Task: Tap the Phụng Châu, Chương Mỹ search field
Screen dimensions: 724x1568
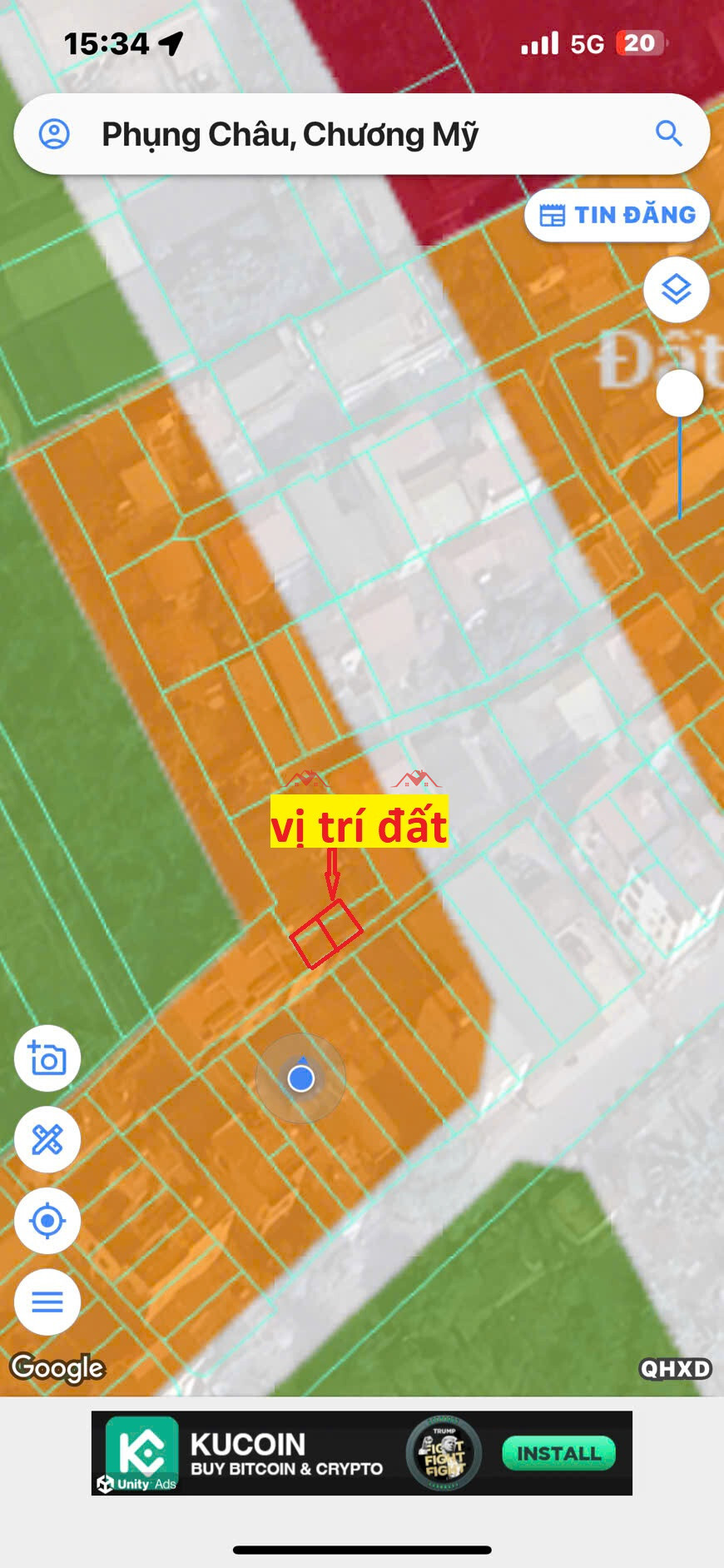Action: tap(333, 134)
